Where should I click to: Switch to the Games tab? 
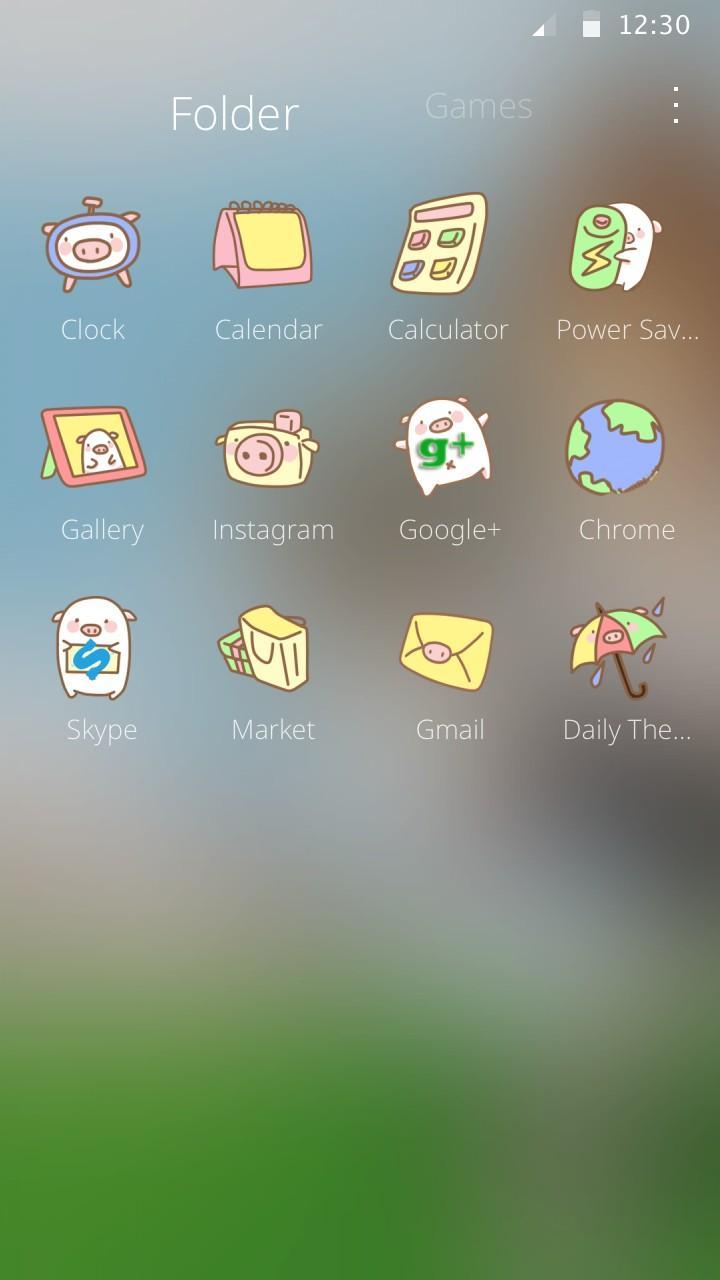(478, 106)
